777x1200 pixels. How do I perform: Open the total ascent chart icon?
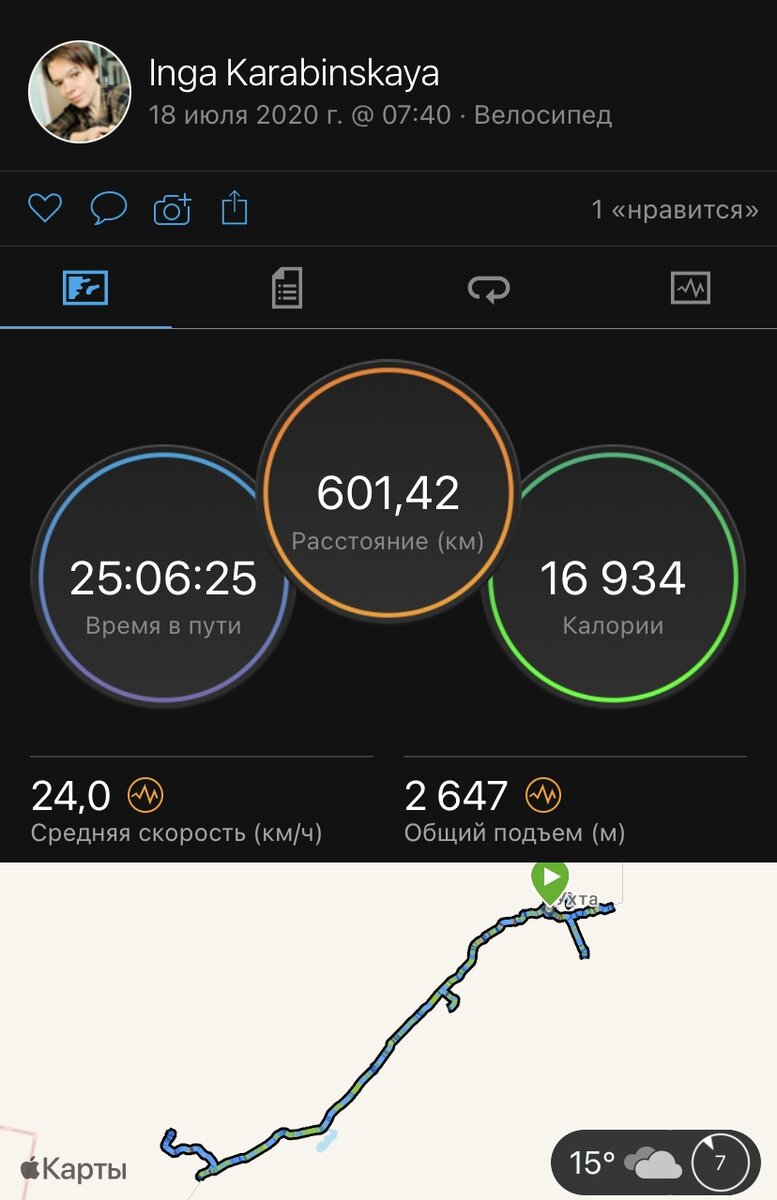click(544, 796)
